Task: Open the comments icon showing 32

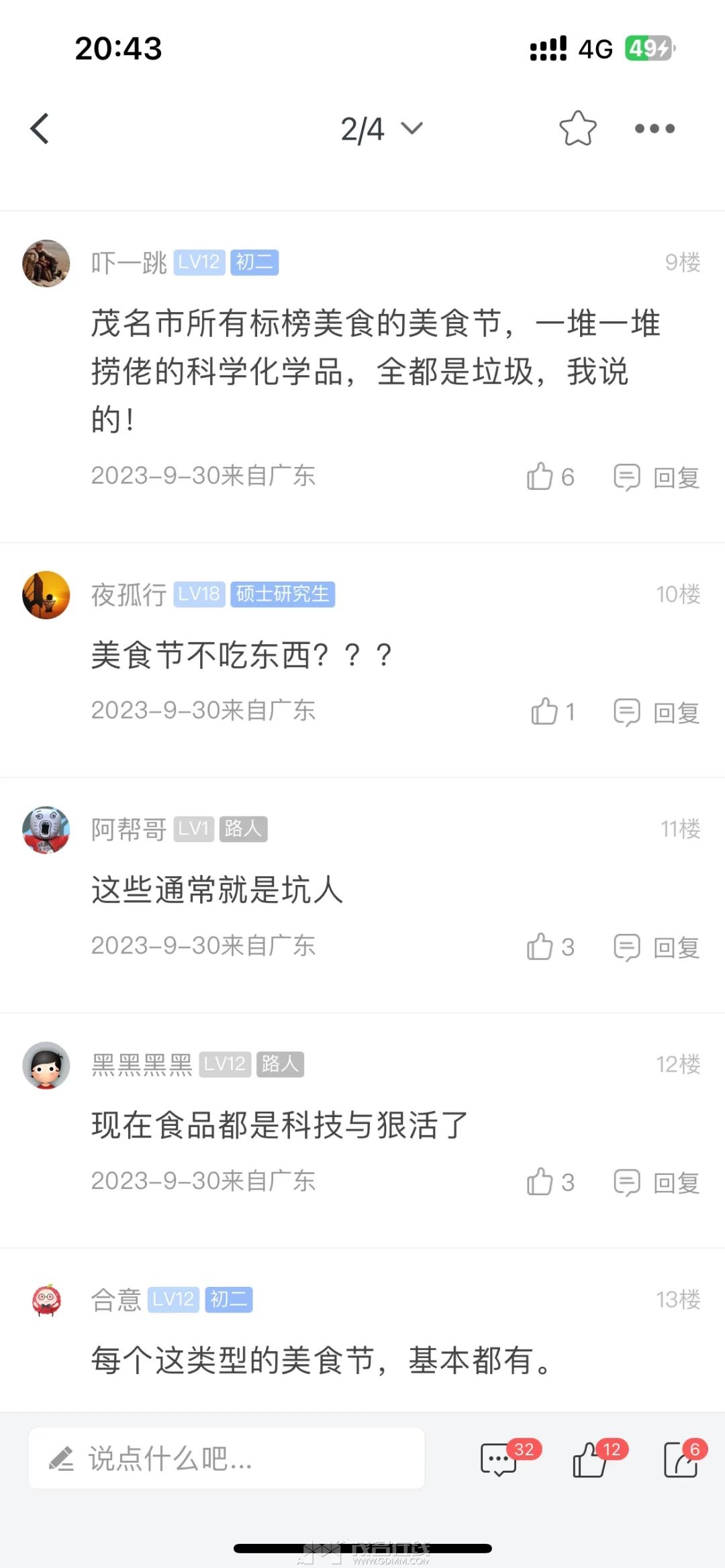Action: [500, 1459]
